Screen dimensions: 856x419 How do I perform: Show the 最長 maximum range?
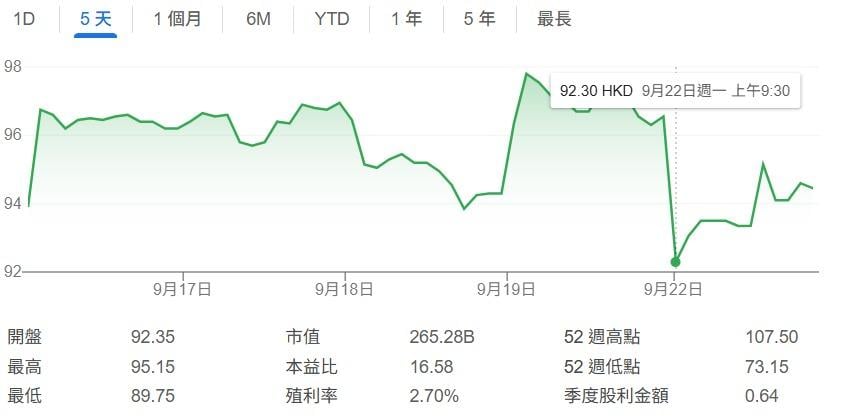(x=554, y=19)
